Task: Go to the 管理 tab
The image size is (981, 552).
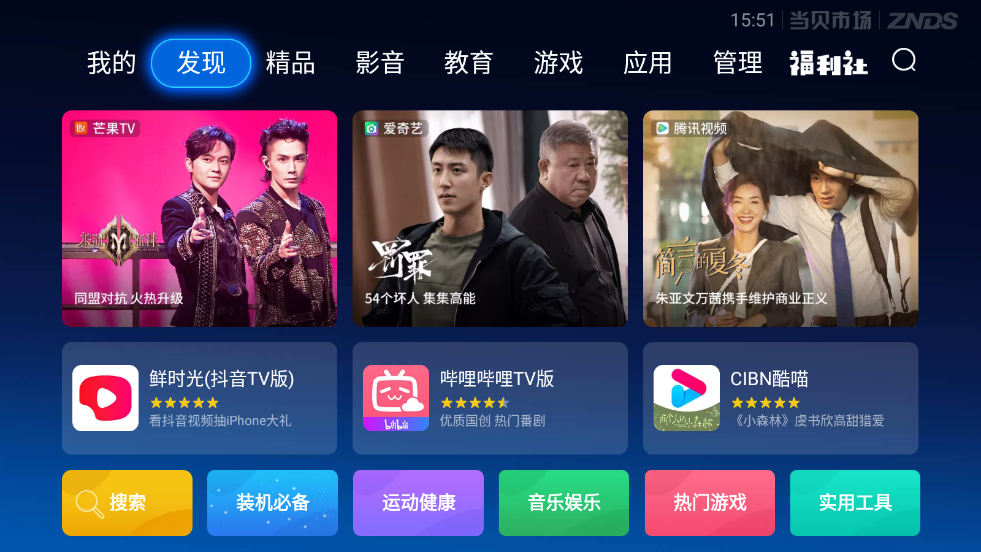Action: (738, 63)
